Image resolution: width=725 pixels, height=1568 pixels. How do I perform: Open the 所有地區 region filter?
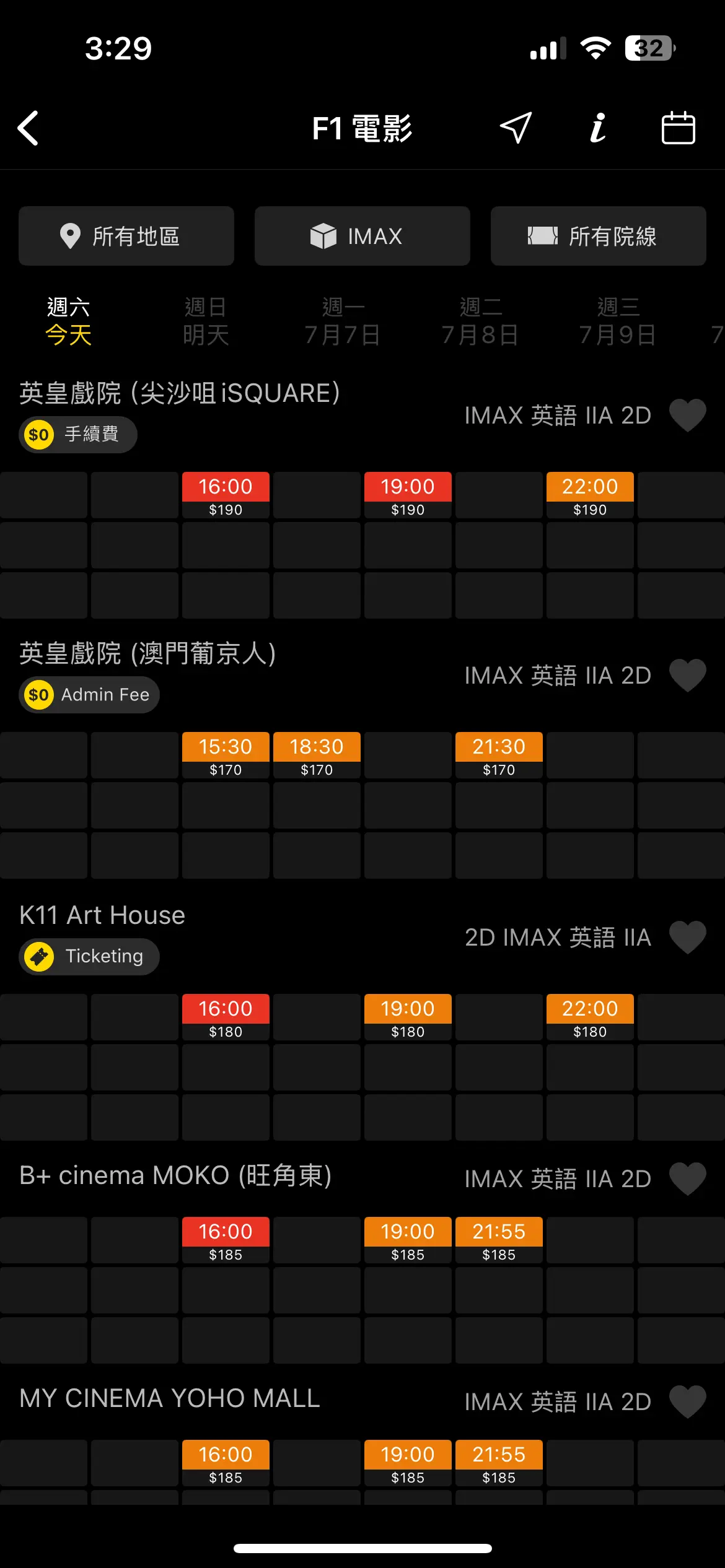coord(126,236)
